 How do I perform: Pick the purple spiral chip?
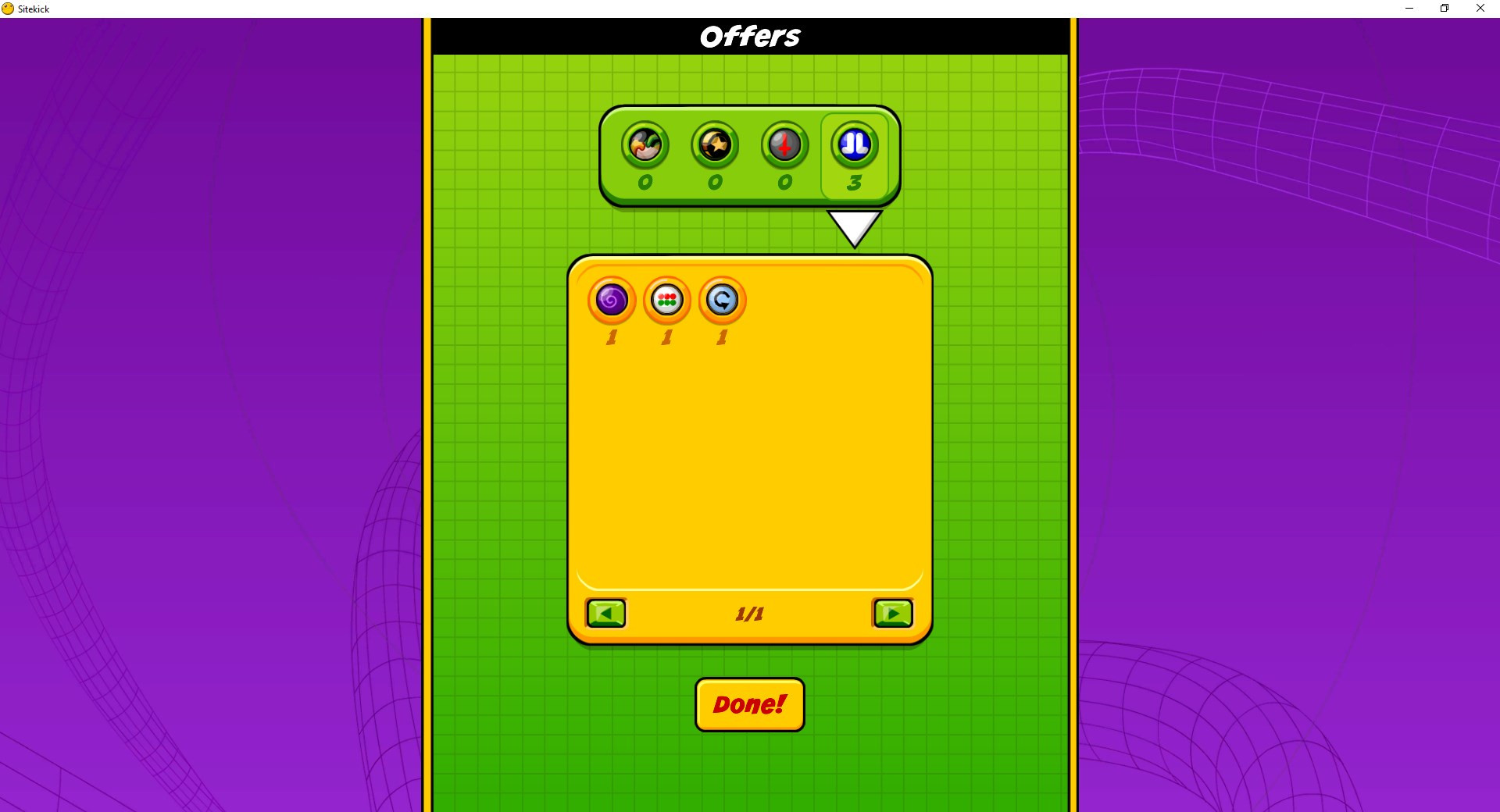[611, 301]
